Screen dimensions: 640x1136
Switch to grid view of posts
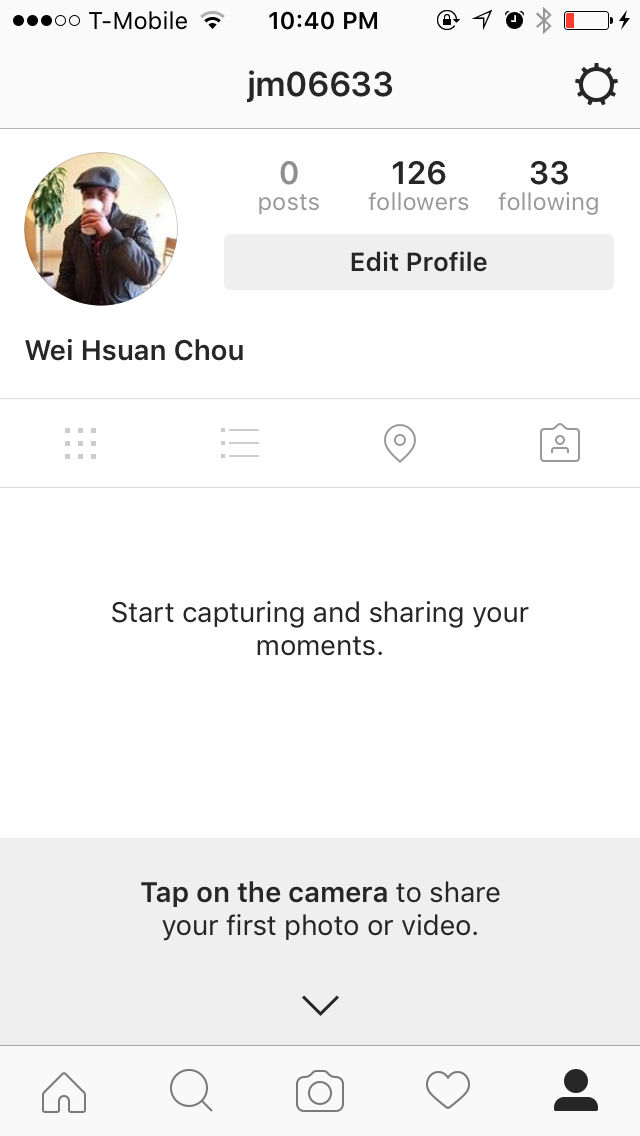(x=80, y=443)
